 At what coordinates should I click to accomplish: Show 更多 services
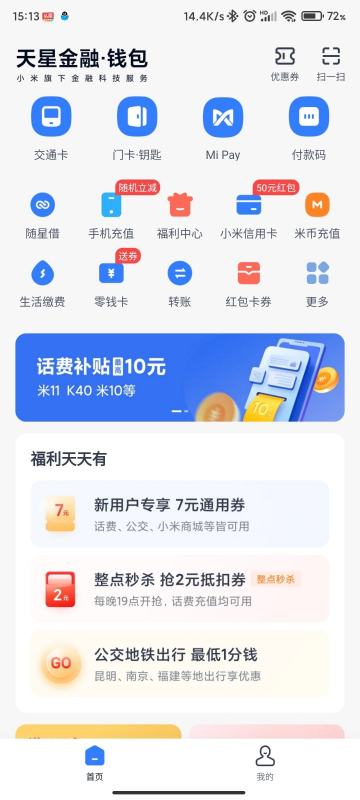317,284
